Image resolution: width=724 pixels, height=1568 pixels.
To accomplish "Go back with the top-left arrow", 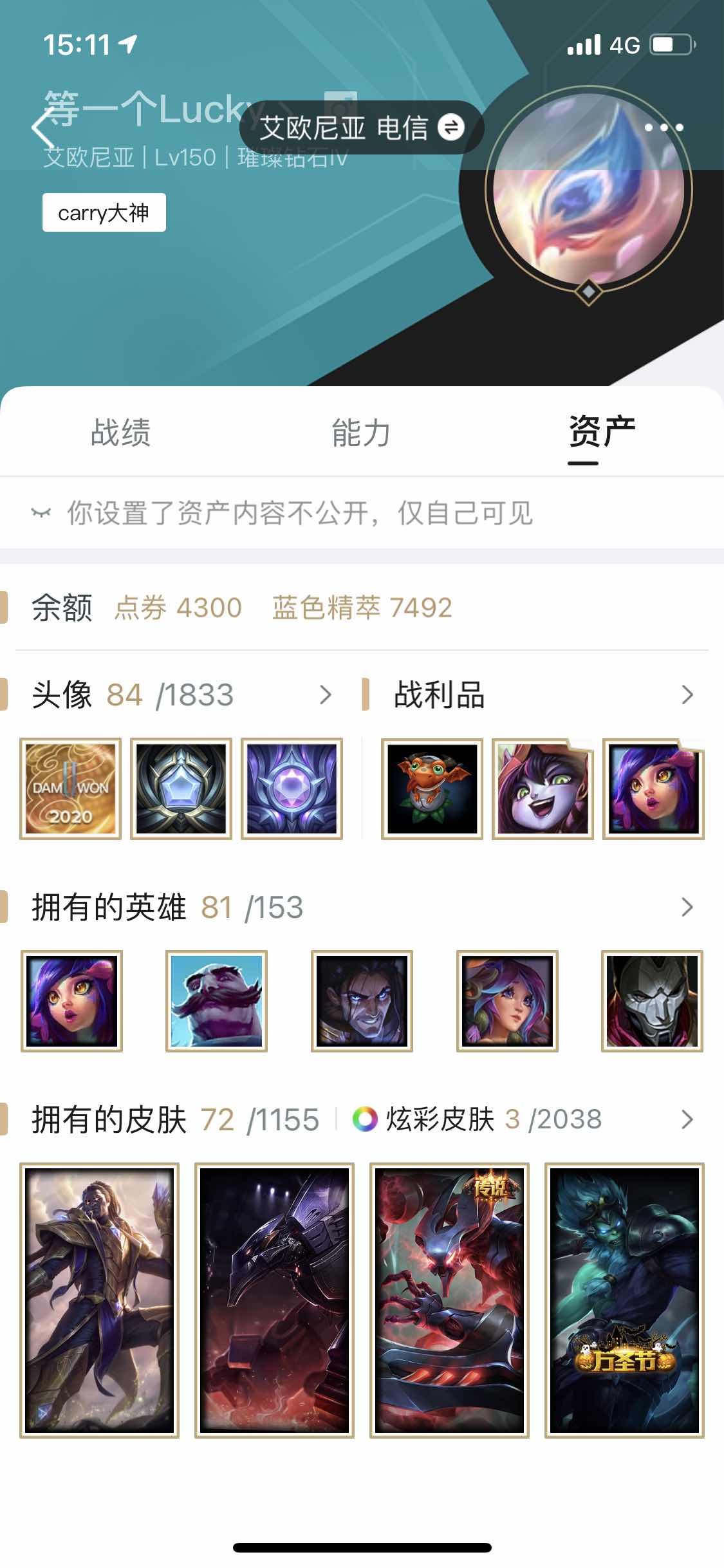I will [x=42, y=127].
